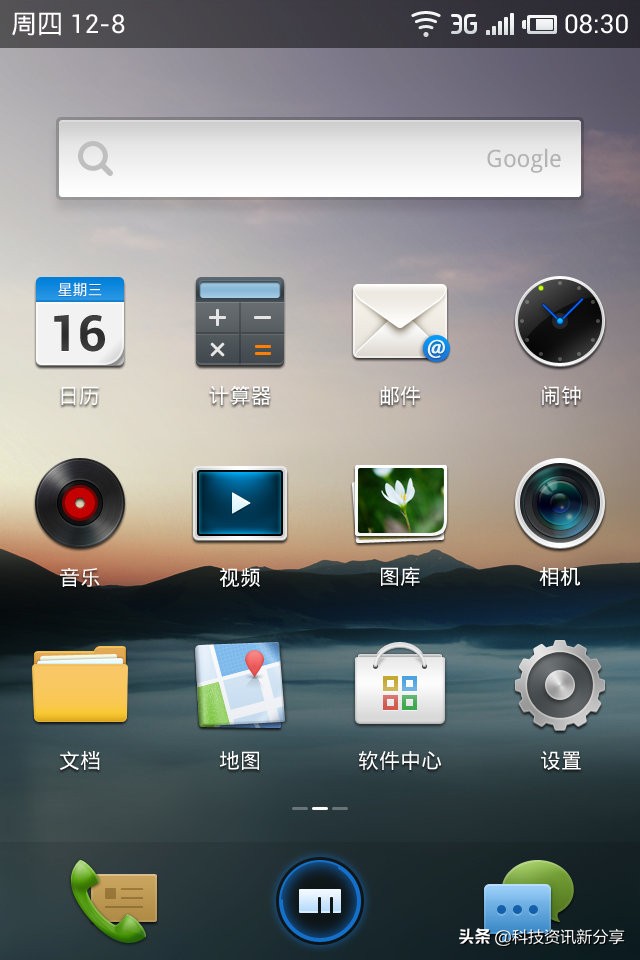Launch the 音乐 music player
The height and width of the screenshot is (960, 640).
(80, 503)
